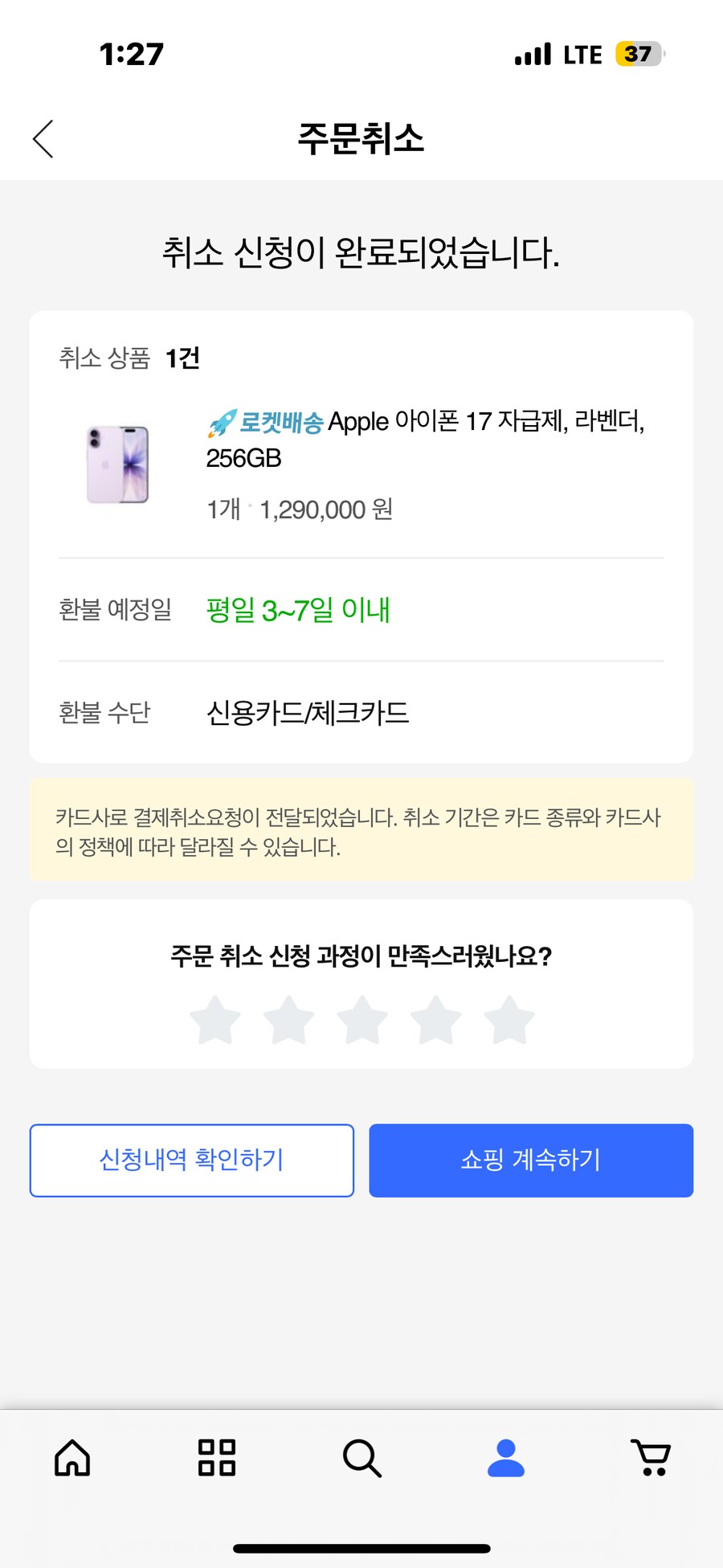Rate one star for satisfaction
The width and height of the screenshot is (723, 1568).
click(214, 1019)
